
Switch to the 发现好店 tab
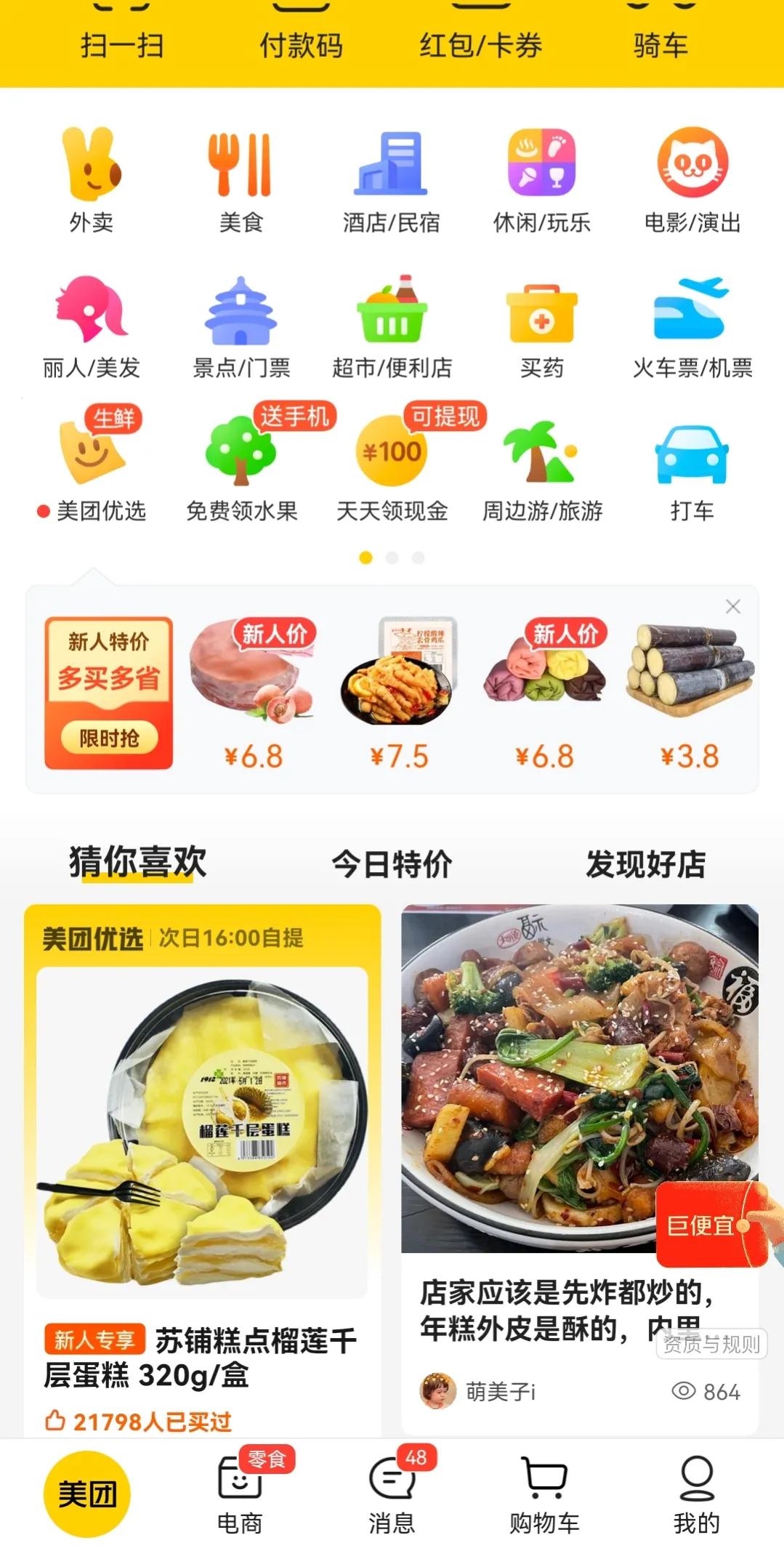(x=646, y=865)
